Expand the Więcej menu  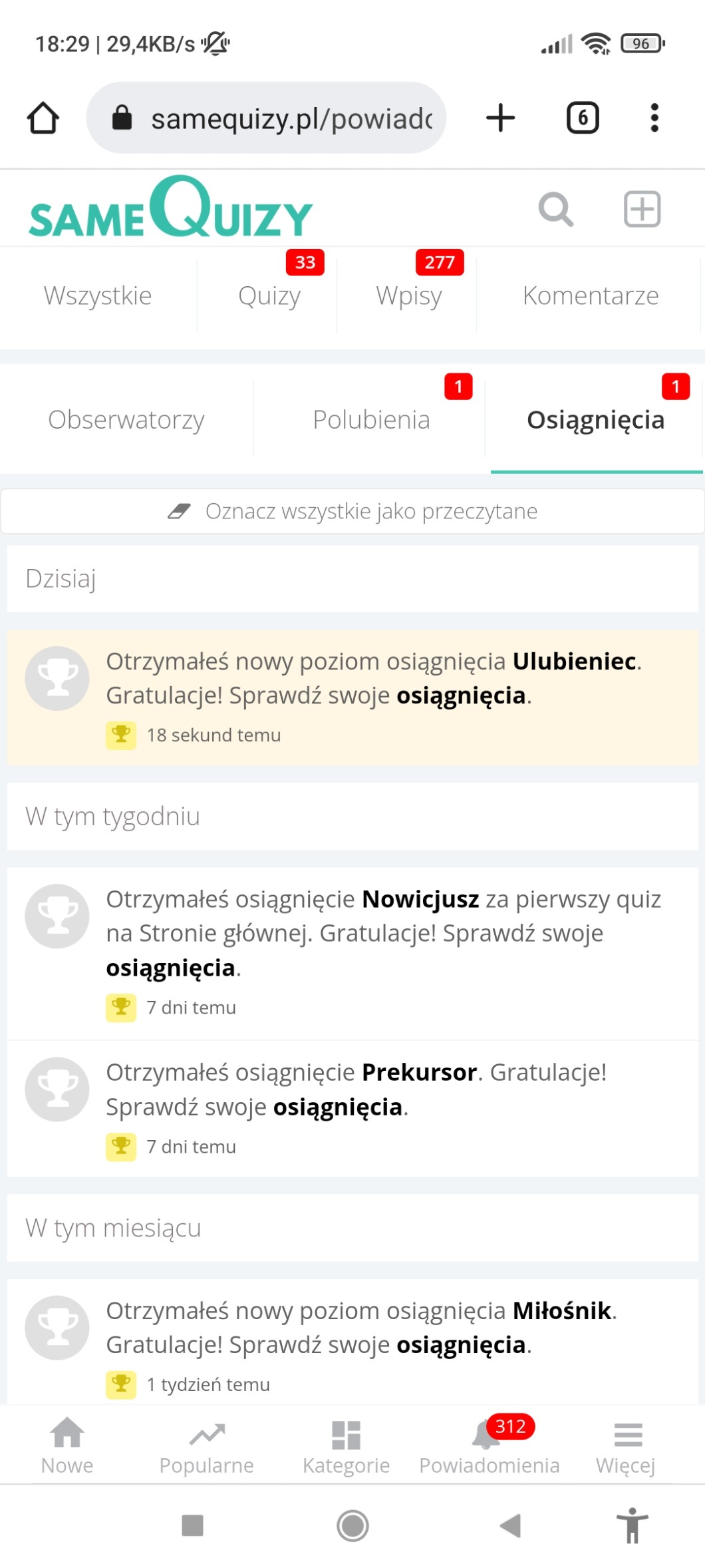pos(626,1446)
